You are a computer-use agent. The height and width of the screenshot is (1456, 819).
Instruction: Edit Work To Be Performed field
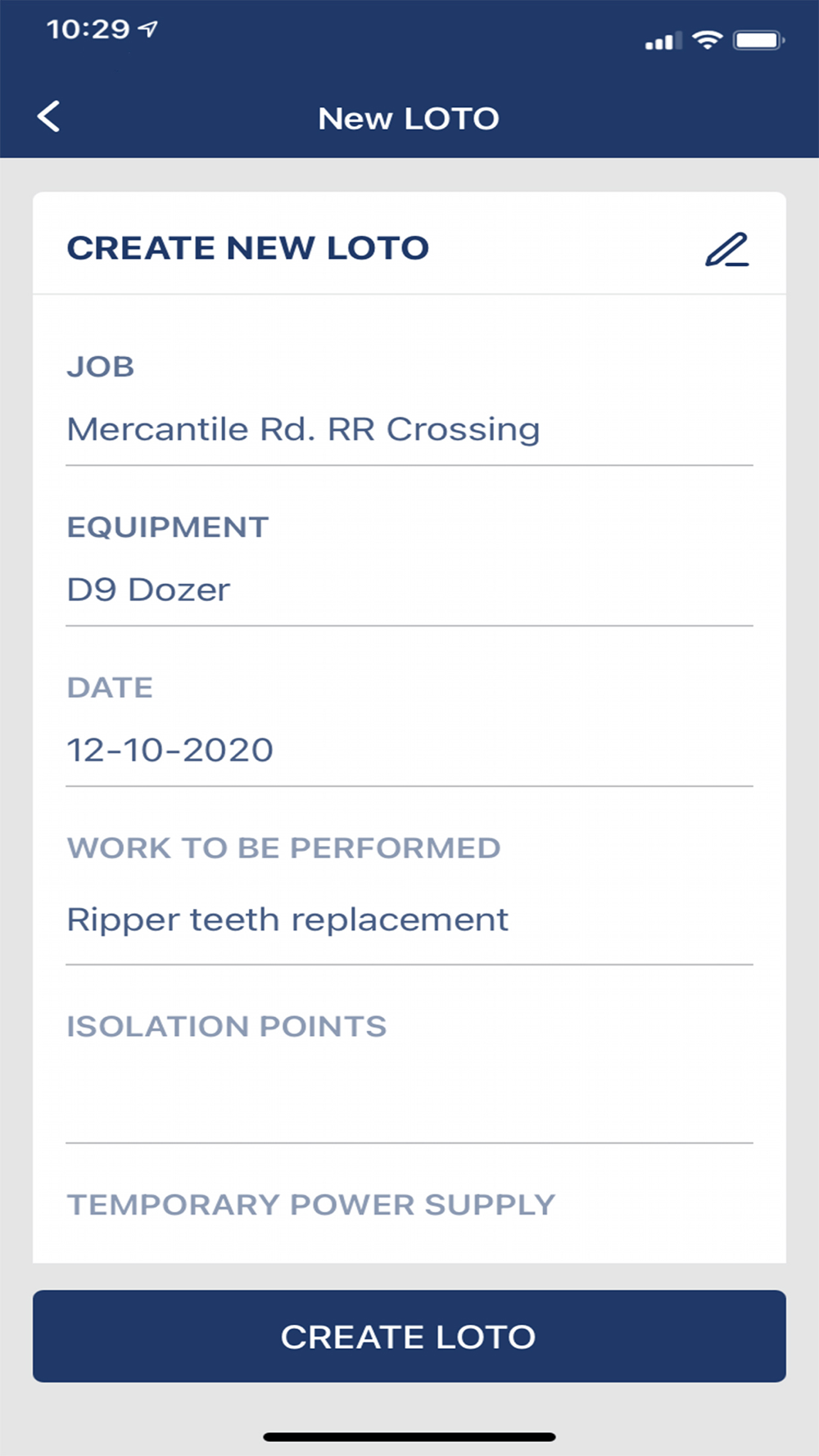409,920
